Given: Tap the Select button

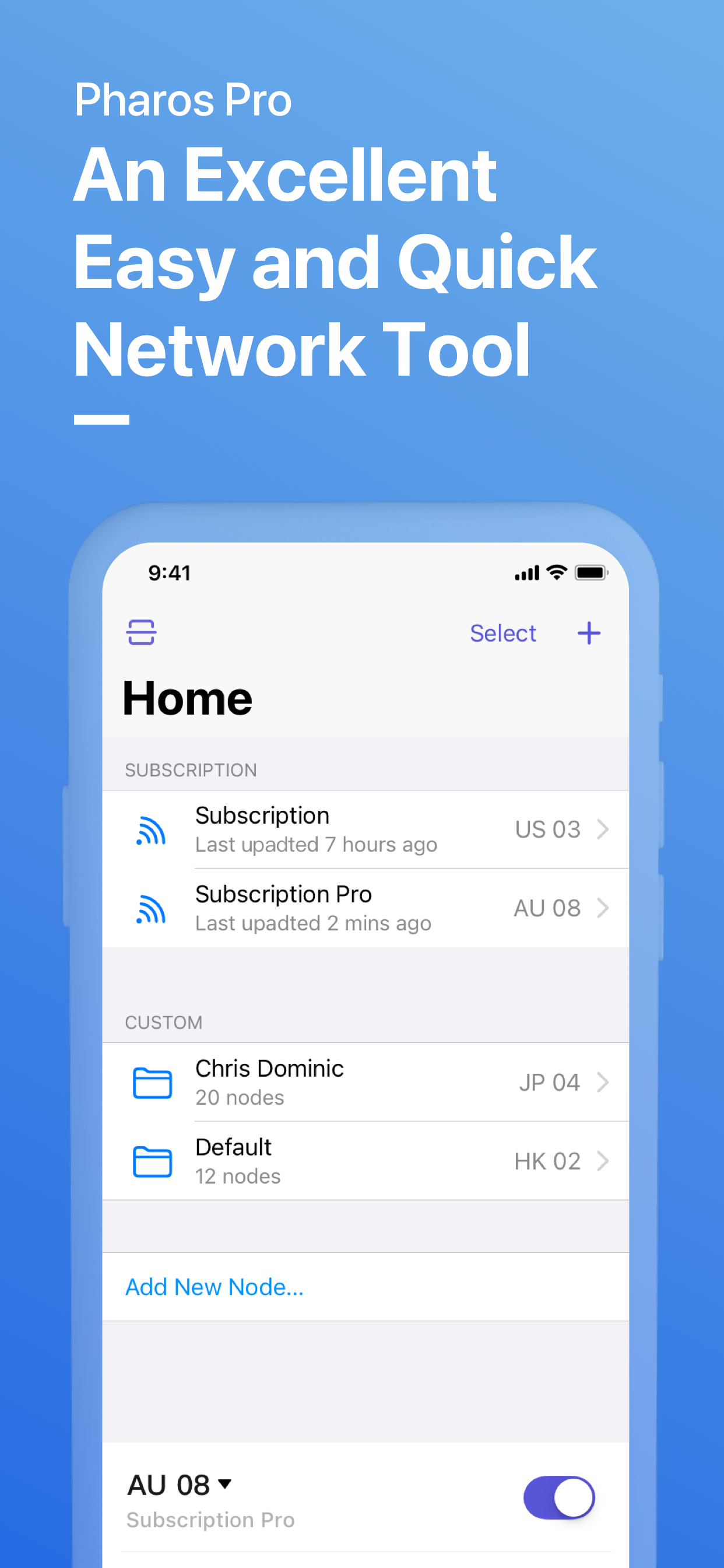Looking at the screenshot, I should click(x=502, y=632).
